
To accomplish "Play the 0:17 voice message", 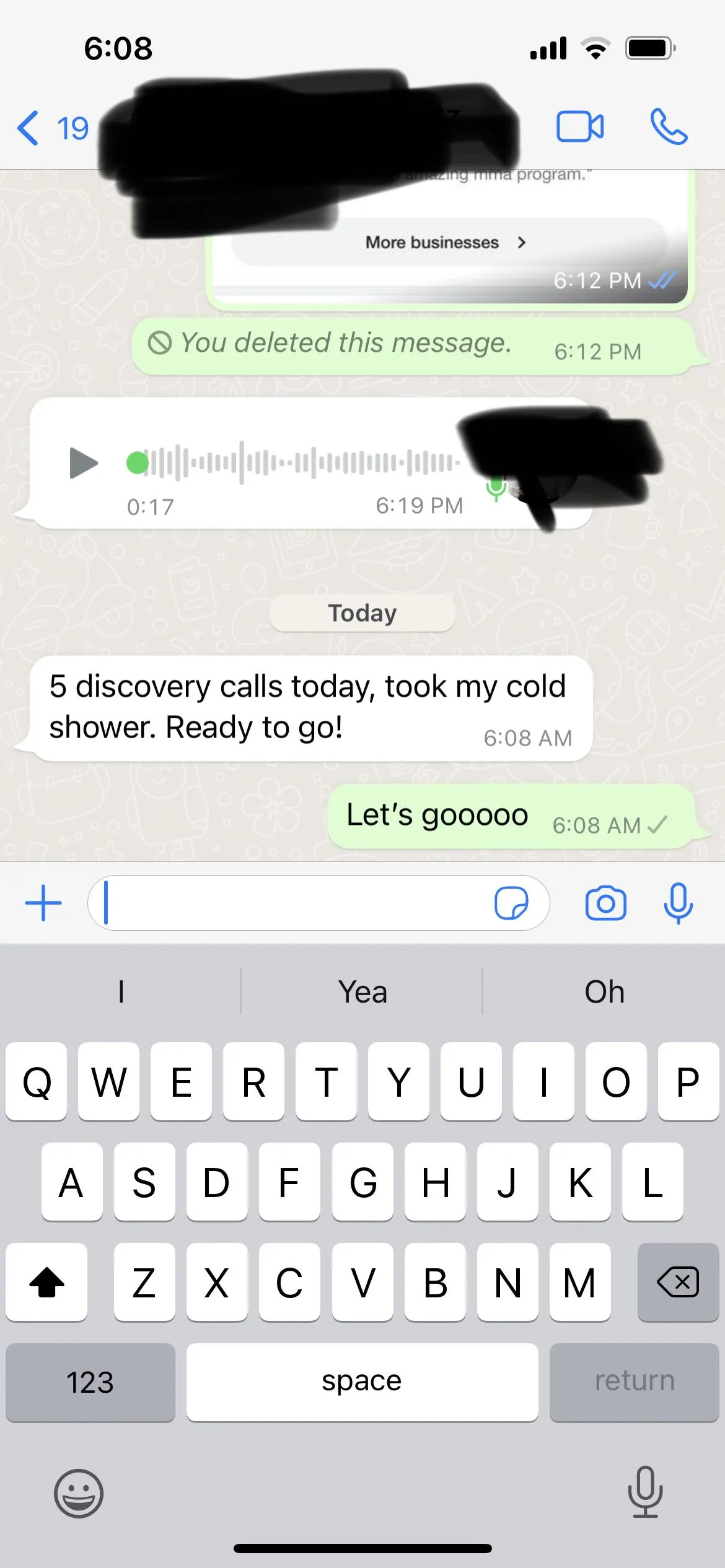I will coord(83,463).
